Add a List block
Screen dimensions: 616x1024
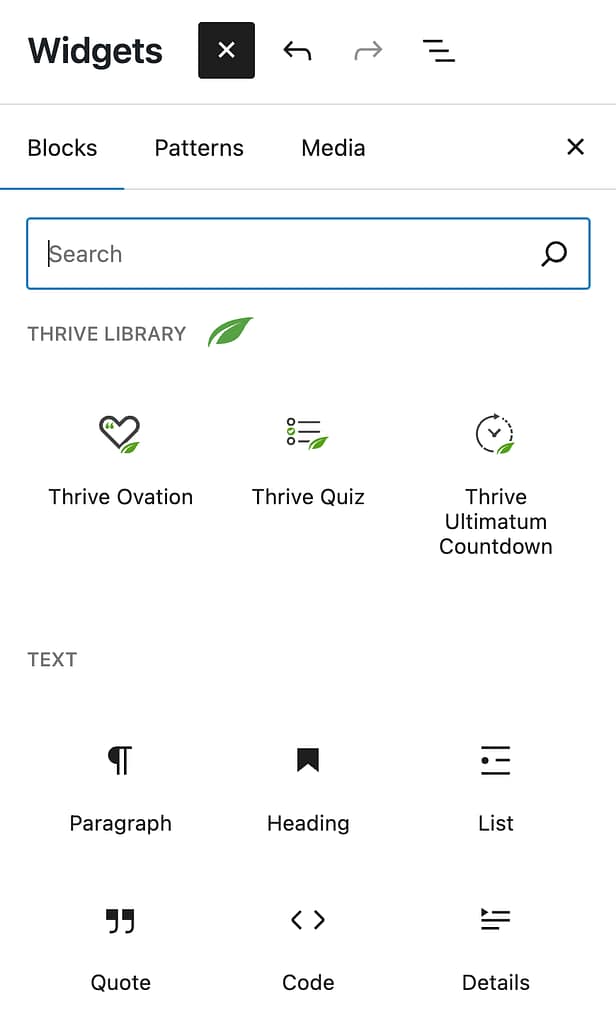(x=495, y=787)
